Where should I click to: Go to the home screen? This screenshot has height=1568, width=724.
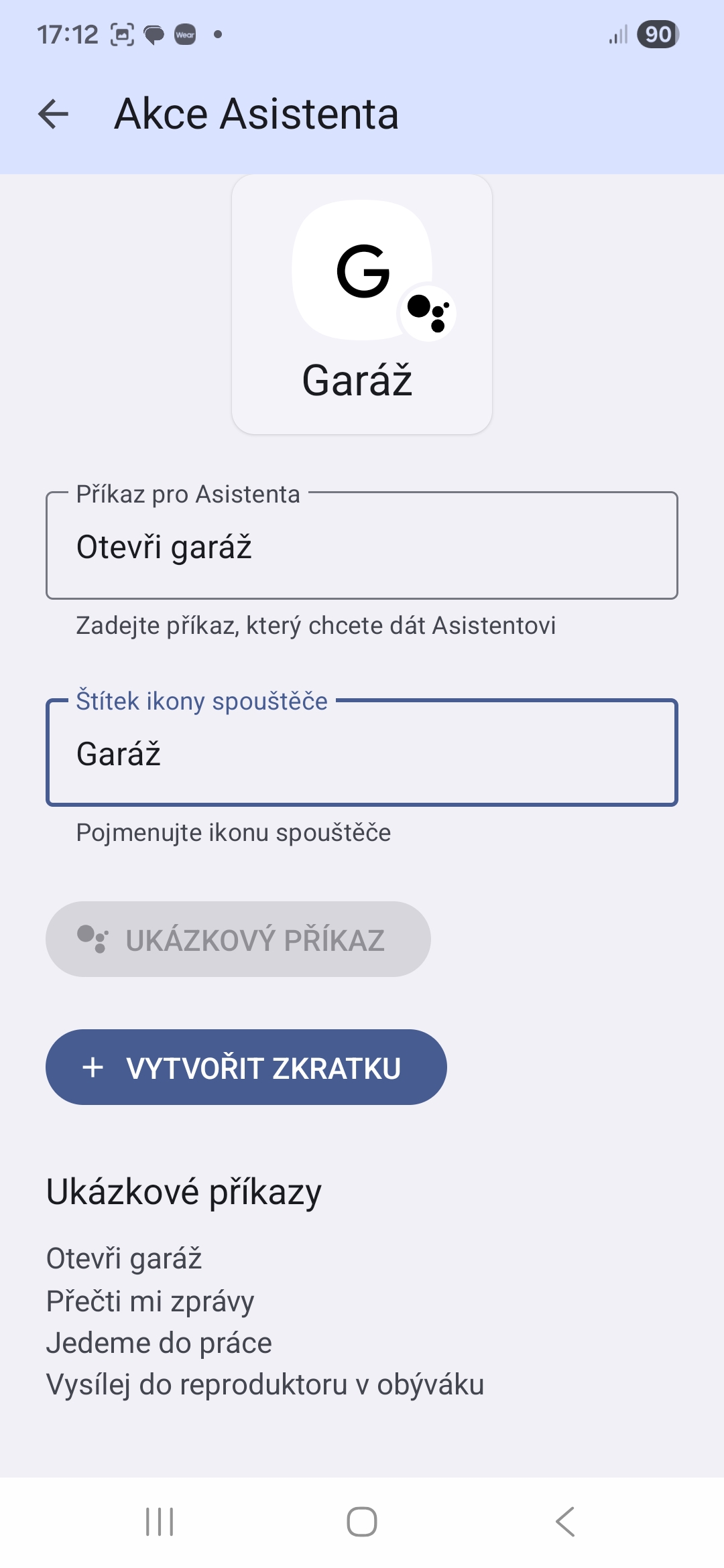point(362,1522)
